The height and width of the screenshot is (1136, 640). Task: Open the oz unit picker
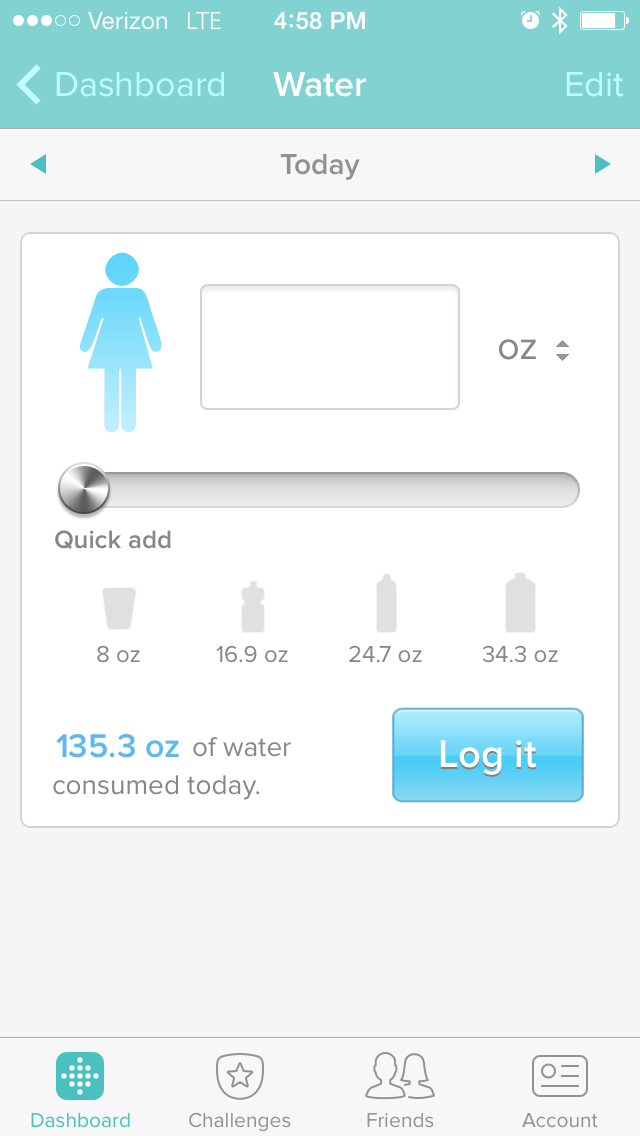pyautogui.click(x=535, y=350)
